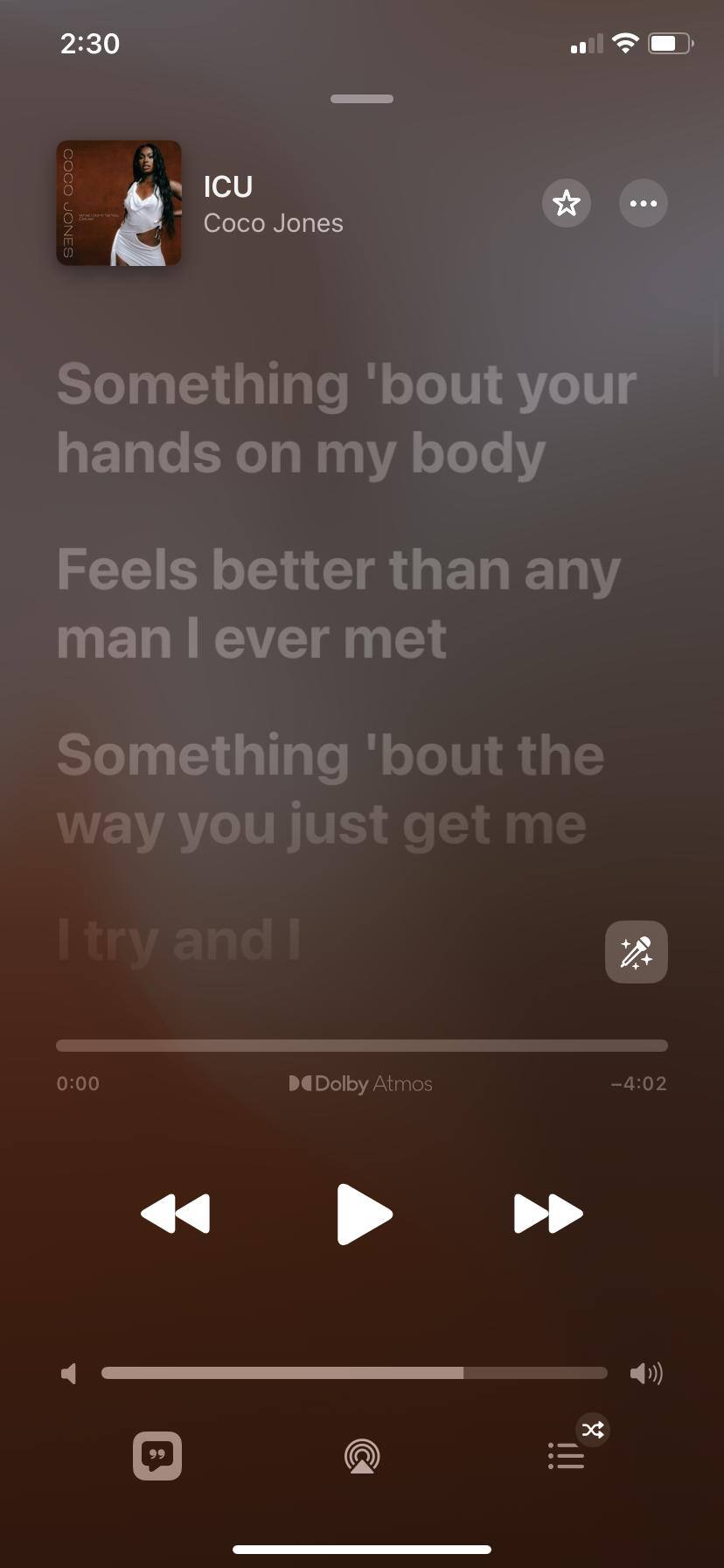Screen dimensions: 724x1568
Task: Enable Apple Music Sing microphone button
Action: pyautogui.click(x=636, y=952)
